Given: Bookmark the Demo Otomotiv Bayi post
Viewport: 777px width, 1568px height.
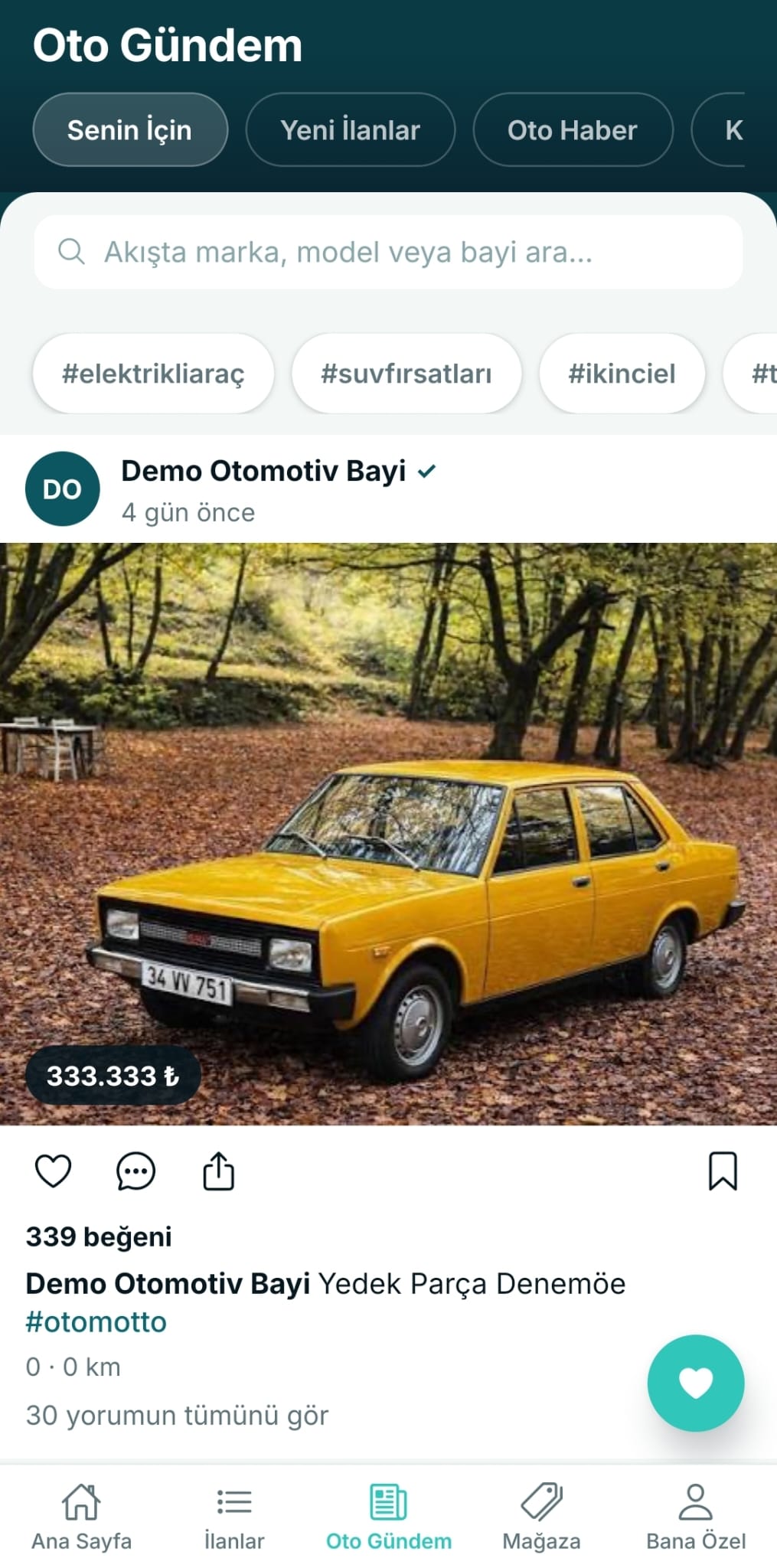Looking at the screenshot, I should click(723, 1171).
